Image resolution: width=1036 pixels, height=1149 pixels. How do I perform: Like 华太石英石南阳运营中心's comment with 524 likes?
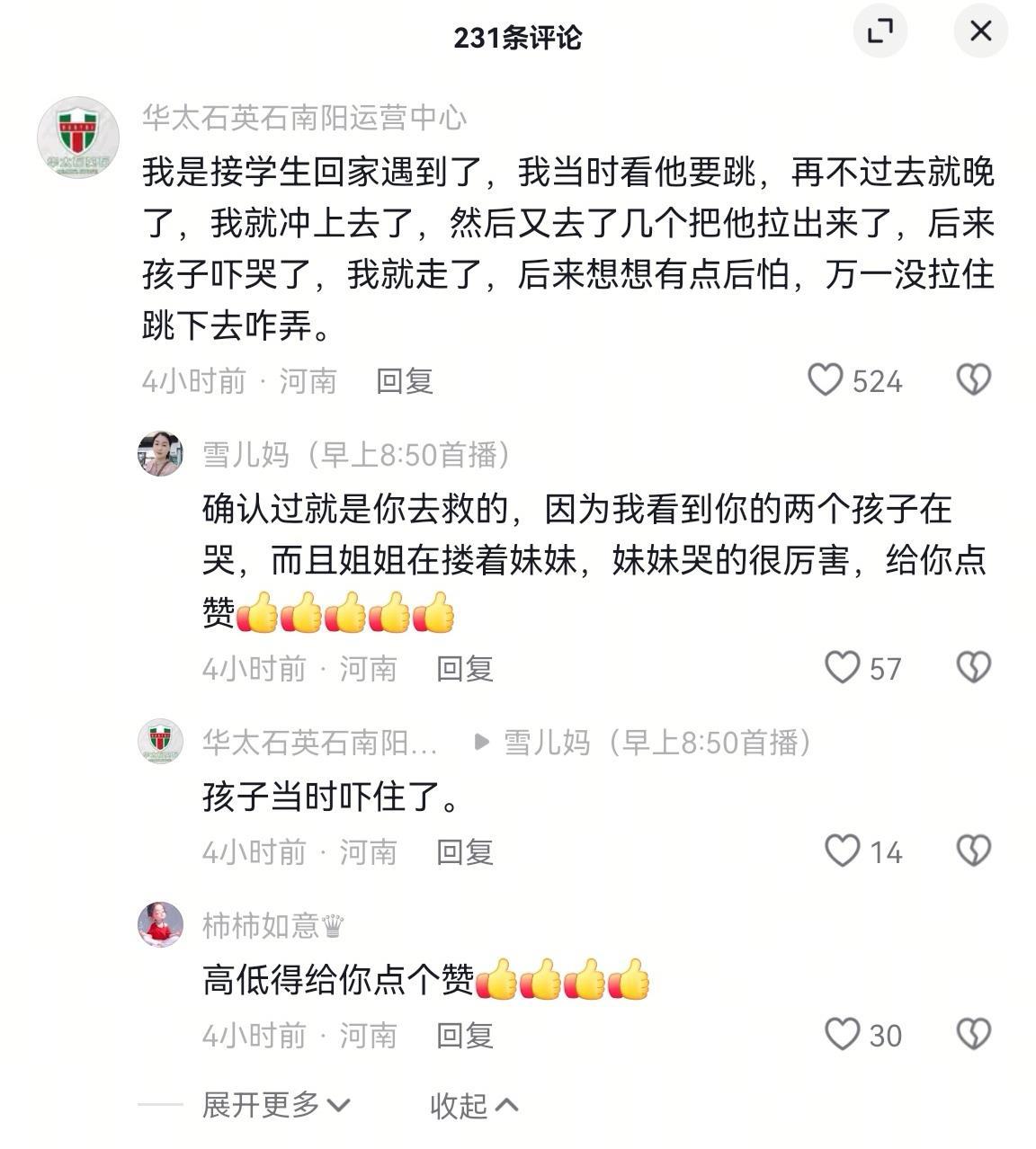(x=825, y=380)
